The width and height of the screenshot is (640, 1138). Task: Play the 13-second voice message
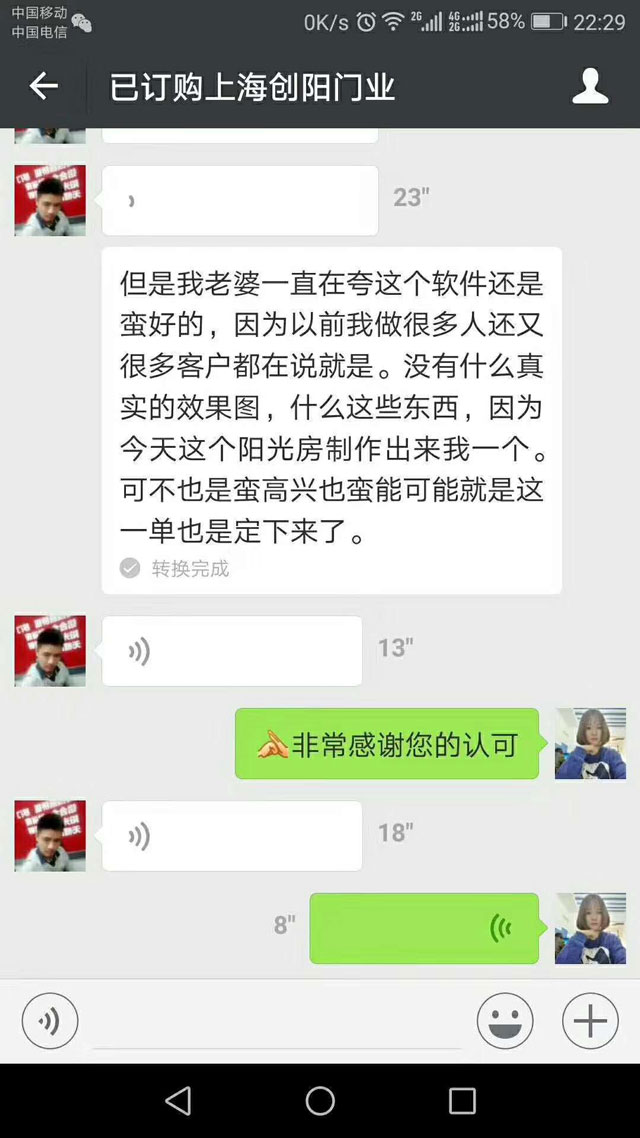tap(232, 651)
